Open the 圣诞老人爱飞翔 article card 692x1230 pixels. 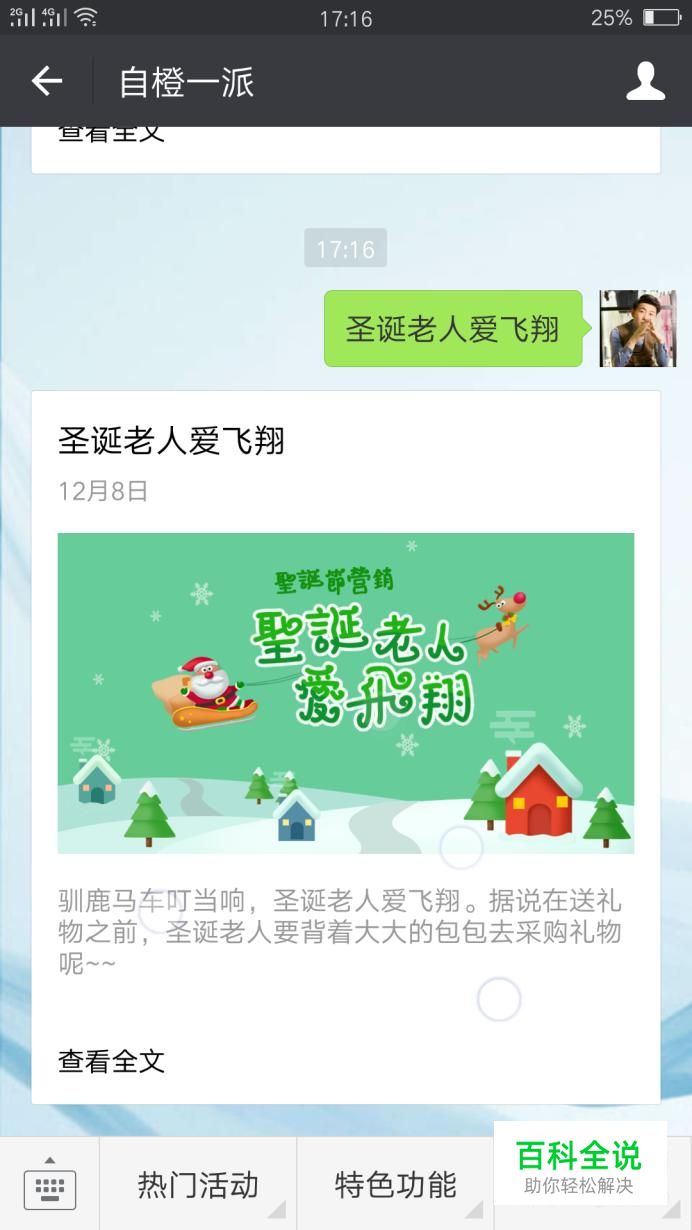pyautogui.click(x=346, y=747)
